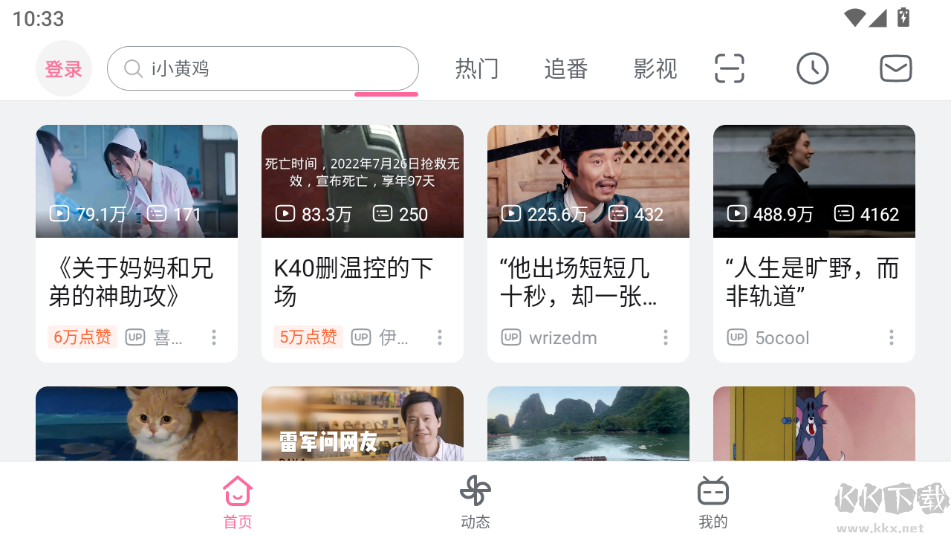
Task: Open the search box showing i小黄鸡
Action: coord(262,69)
